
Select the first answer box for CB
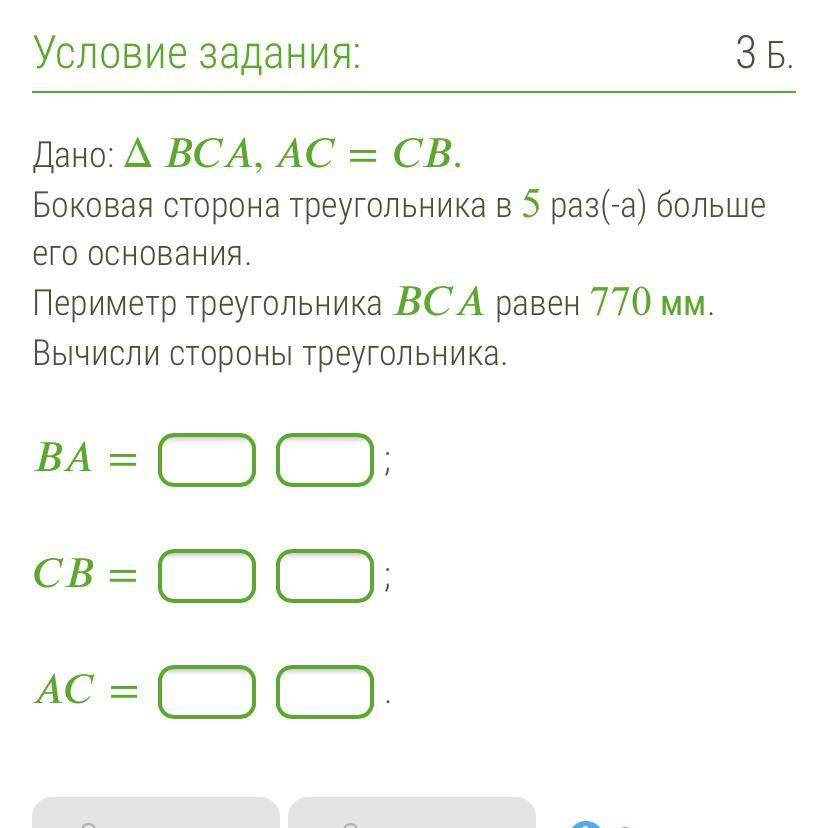pyautogui.click(x=207, y=576)
